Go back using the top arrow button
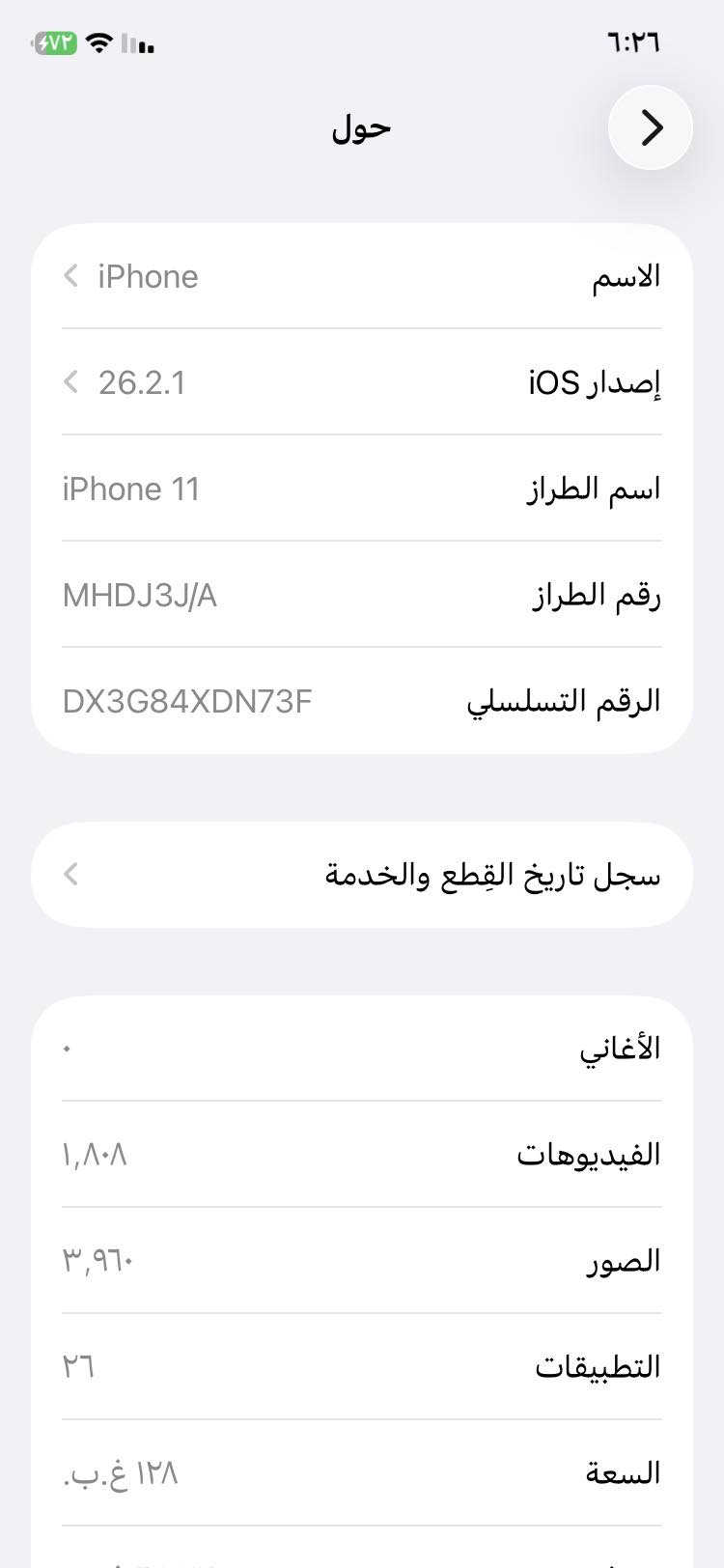The width and height of the screenshot is (724, 1568). (651, 127)
